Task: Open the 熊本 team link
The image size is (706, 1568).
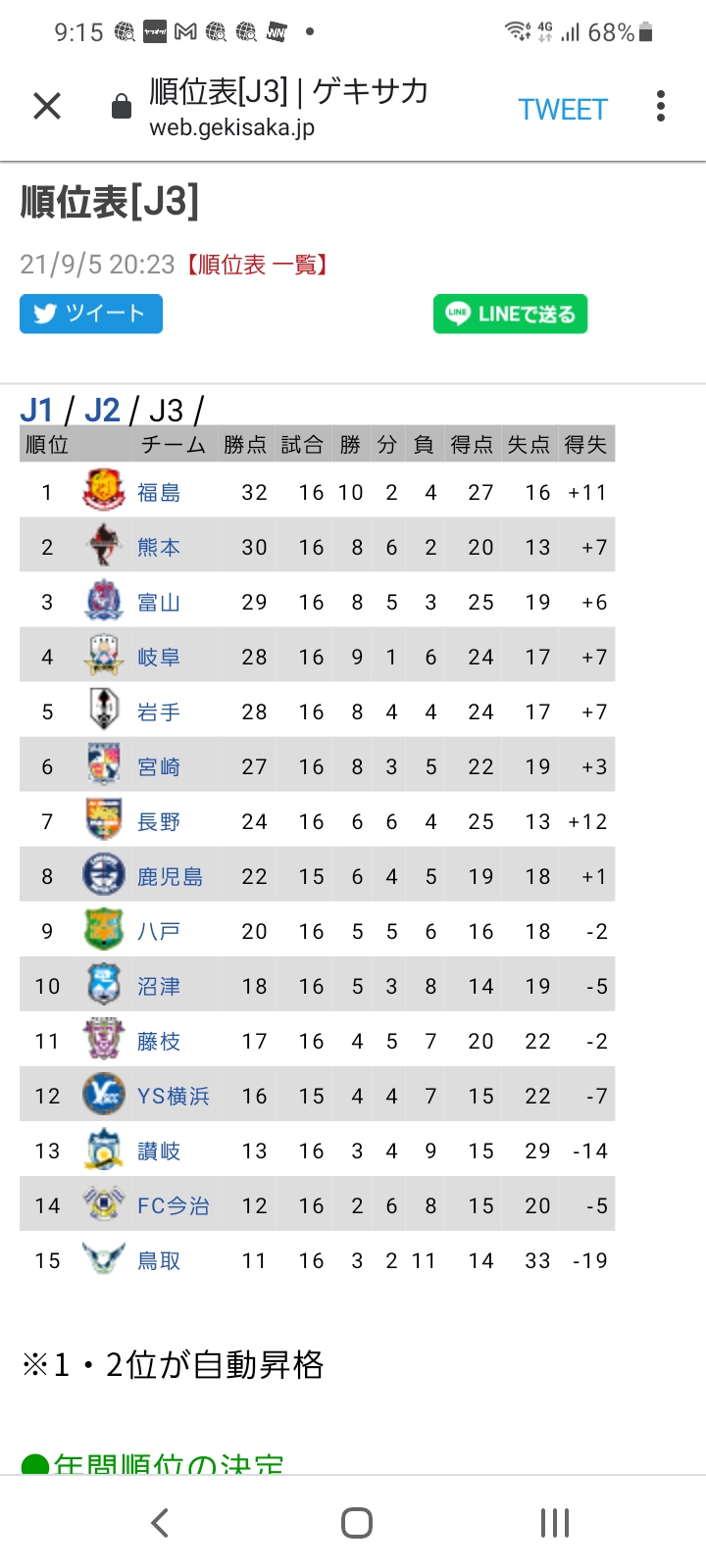Action: click(x=159, y=548)
